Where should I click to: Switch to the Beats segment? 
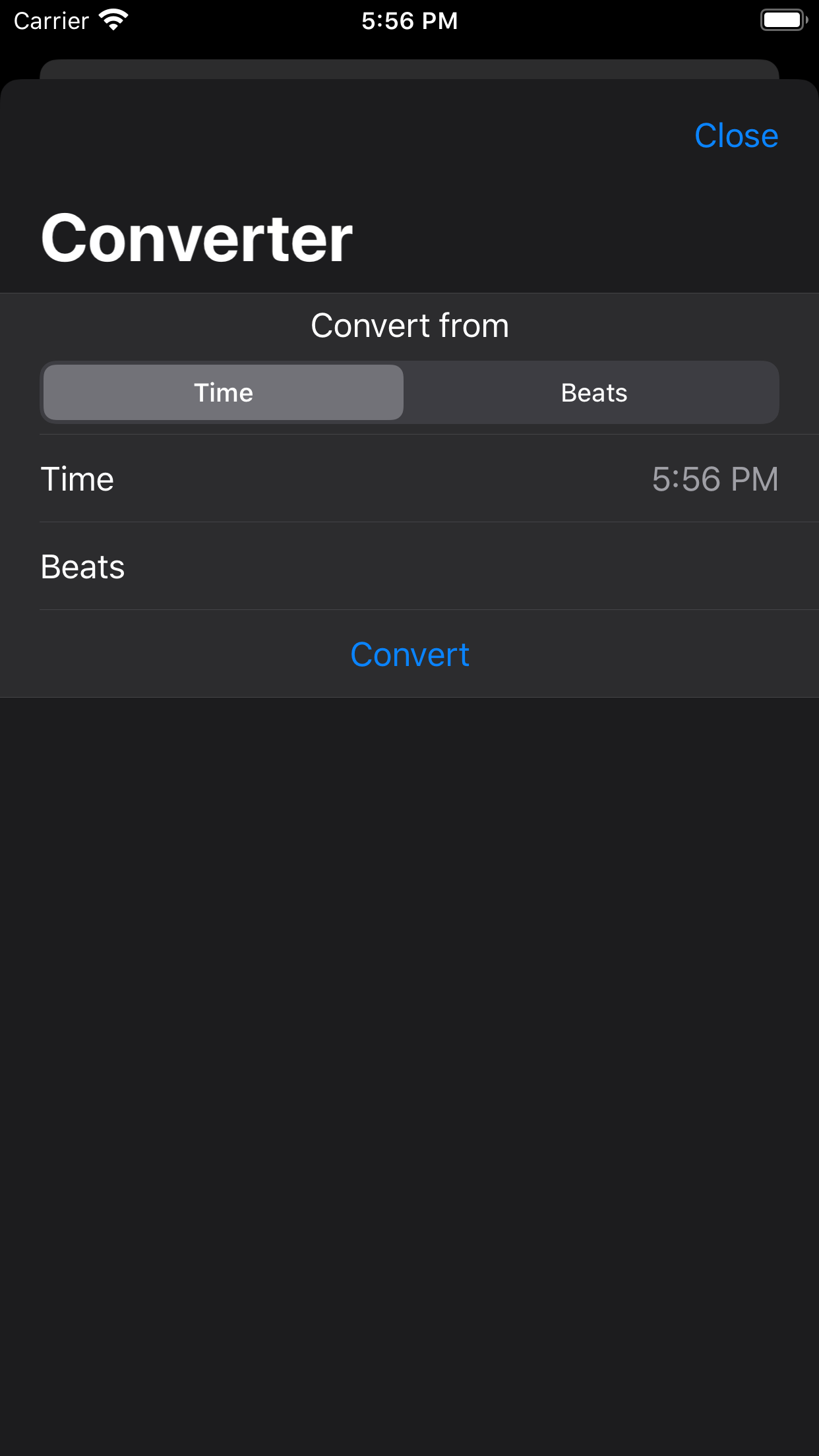(x=593, y=392)
